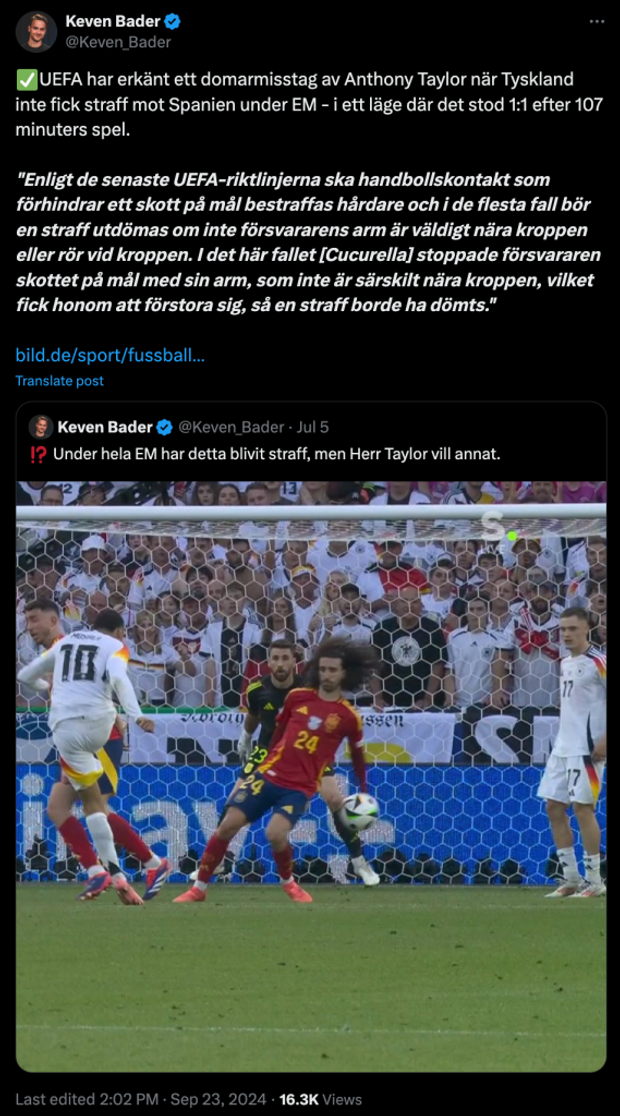Image resolution: width=620 pixels, height=1116 pixels.
Task: Tap Translate post
Action: (59, 381)
